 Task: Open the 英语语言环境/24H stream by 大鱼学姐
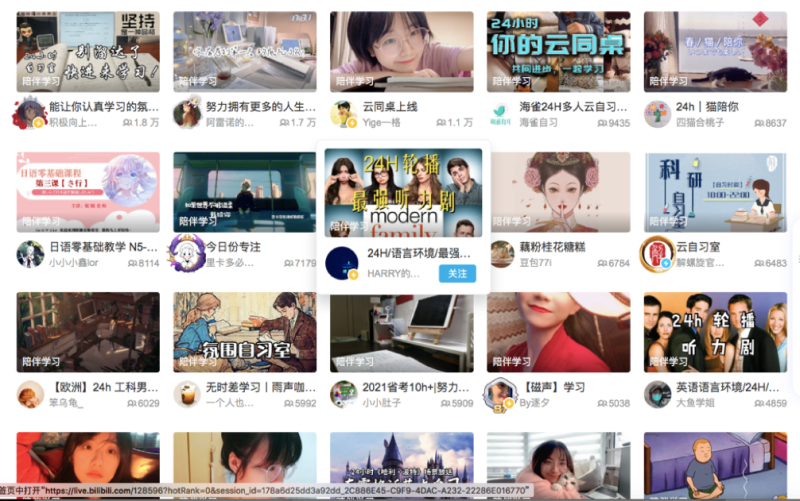[x=715, y=332]
